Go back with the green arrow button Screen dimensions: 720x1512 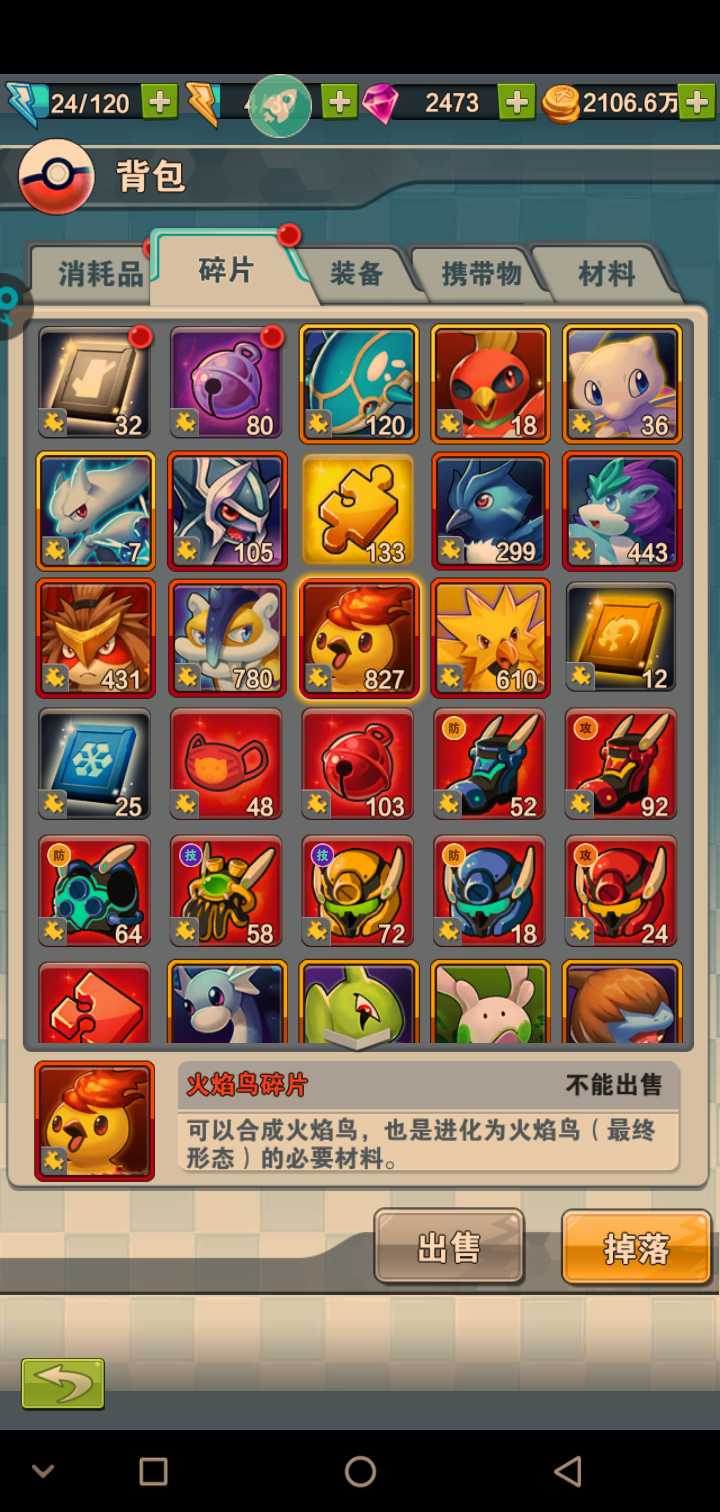[63, 1384]
